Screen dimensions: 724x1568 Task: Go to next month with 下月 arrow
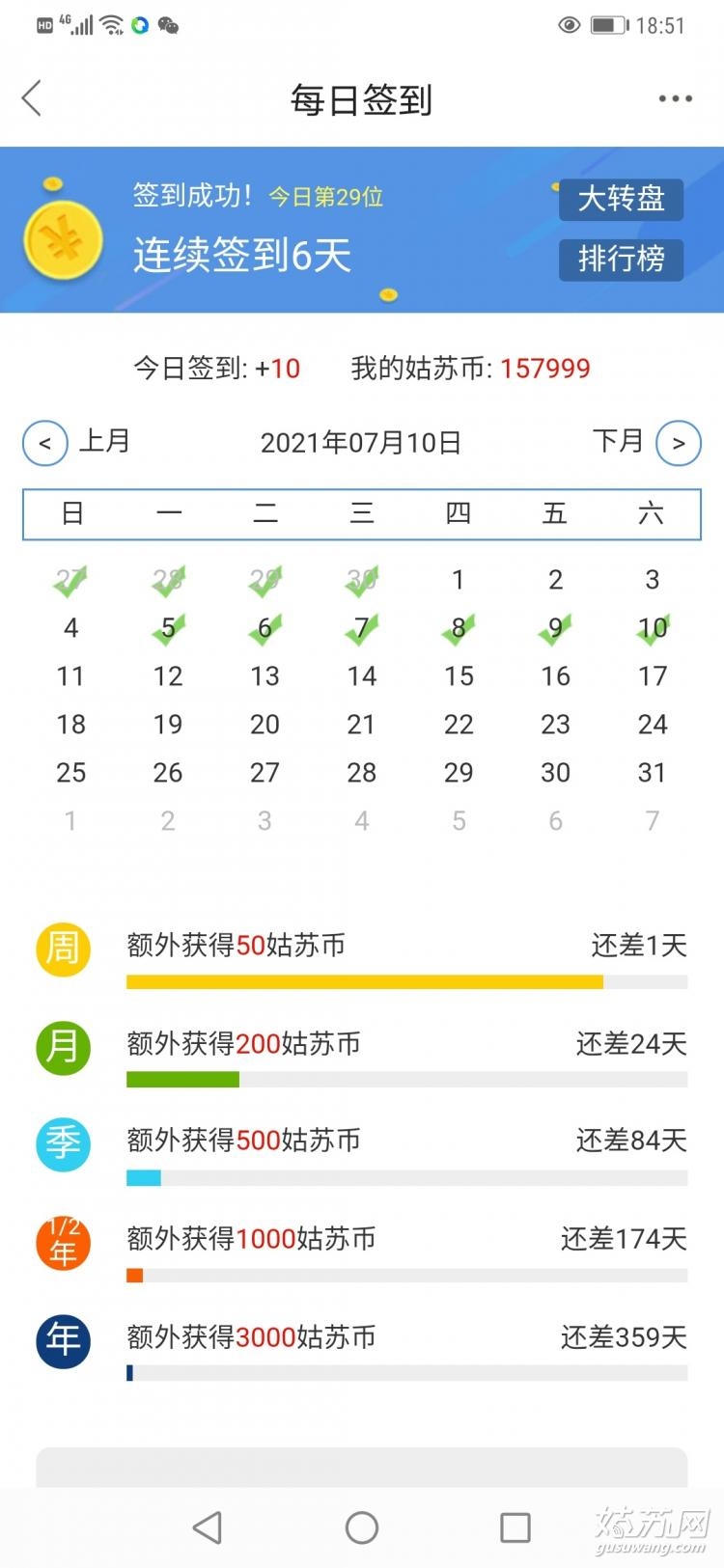(x=679, y=444)
